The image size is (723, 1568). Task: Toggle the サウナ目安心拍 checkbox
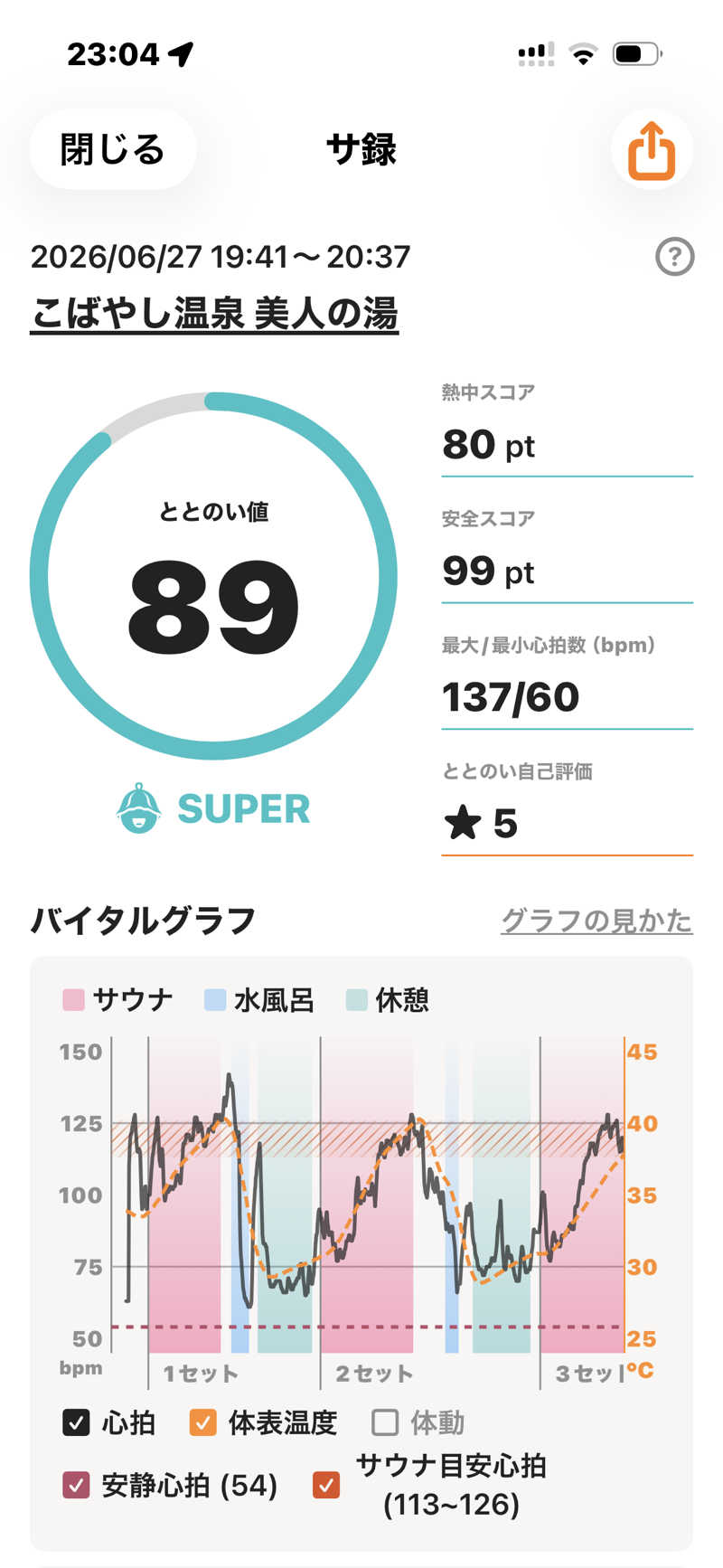click(x=326, y=1485)
